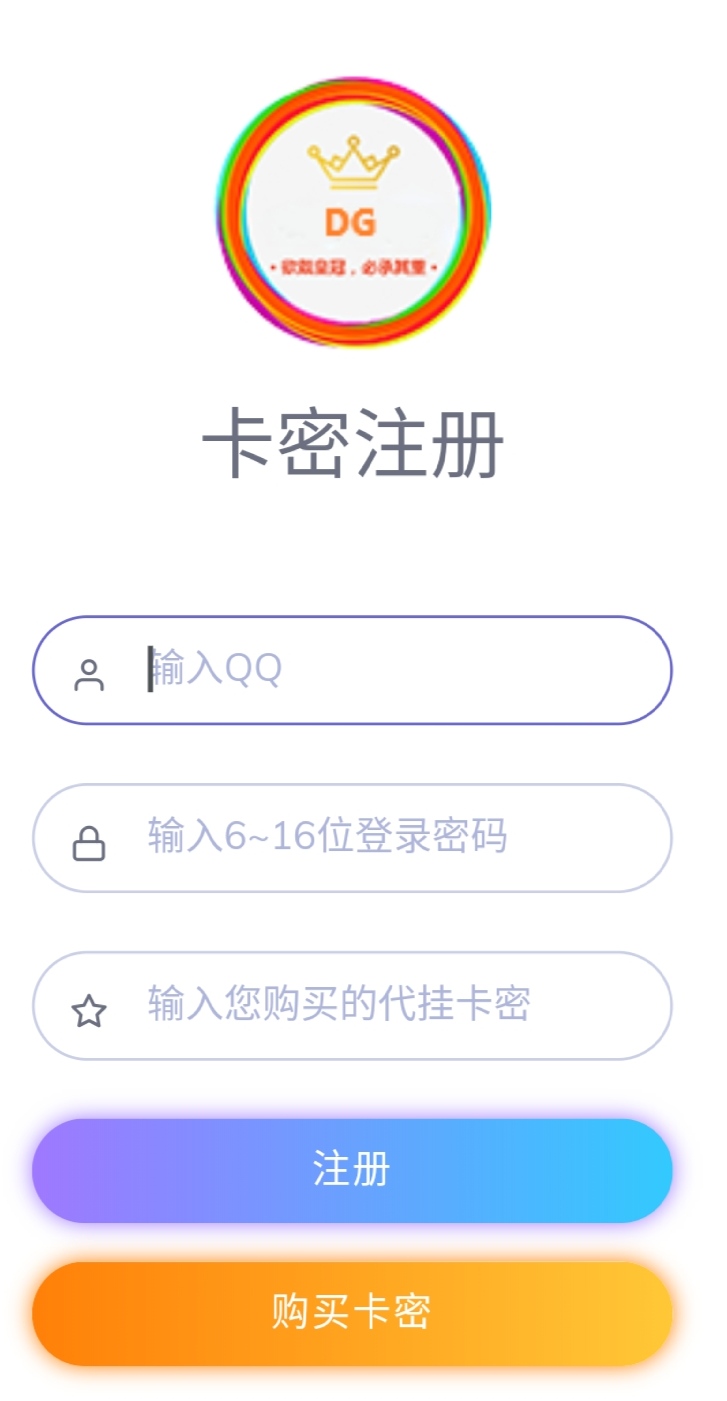Click the text cursor in the QQ field
Viewport: 727px width, 1401px height.
pos(148,669)
